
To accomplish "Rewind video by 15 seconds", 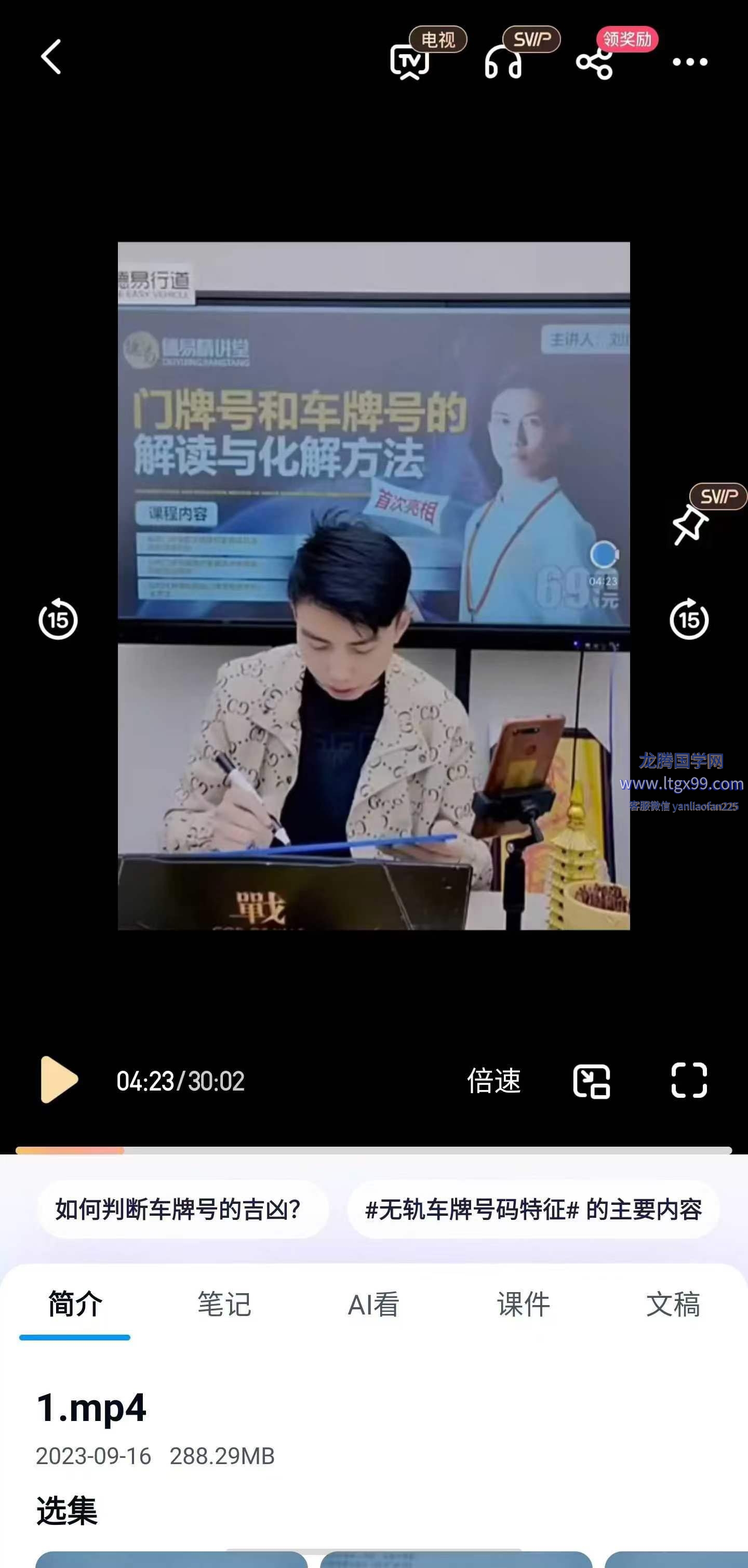I will (x=58, y=619).
